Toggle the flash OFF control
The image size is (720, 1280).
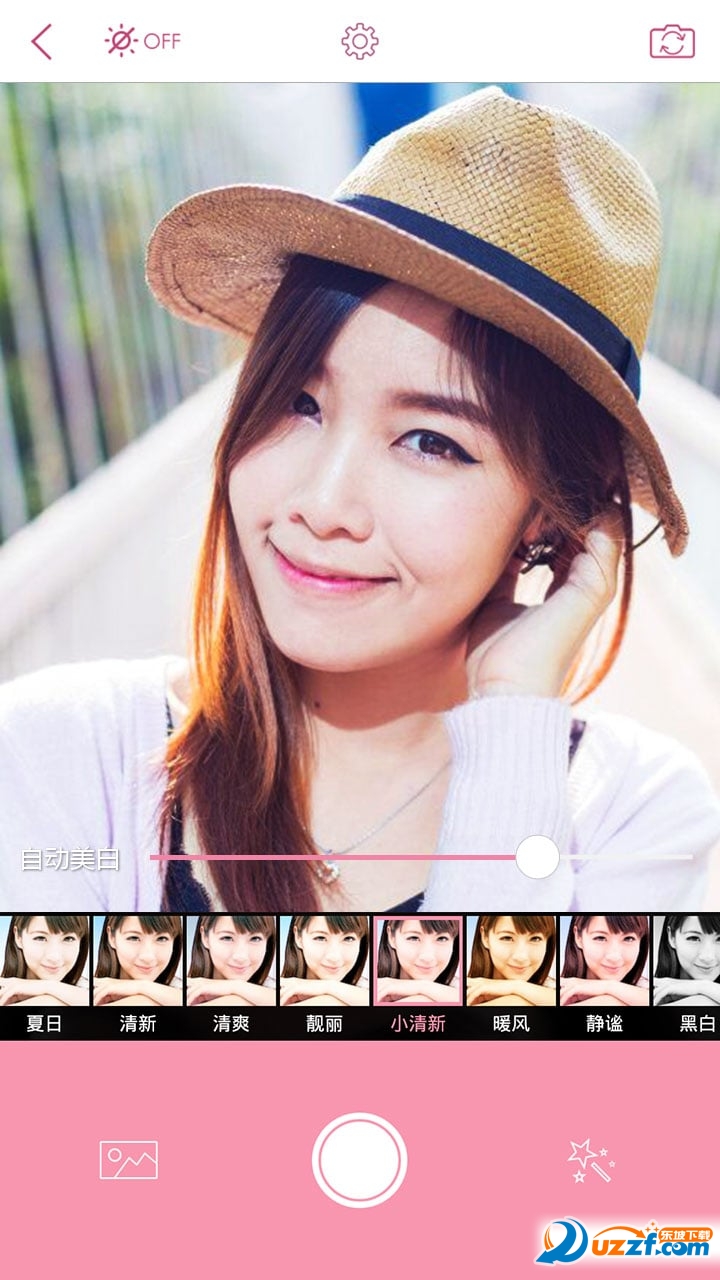[142, 41]
